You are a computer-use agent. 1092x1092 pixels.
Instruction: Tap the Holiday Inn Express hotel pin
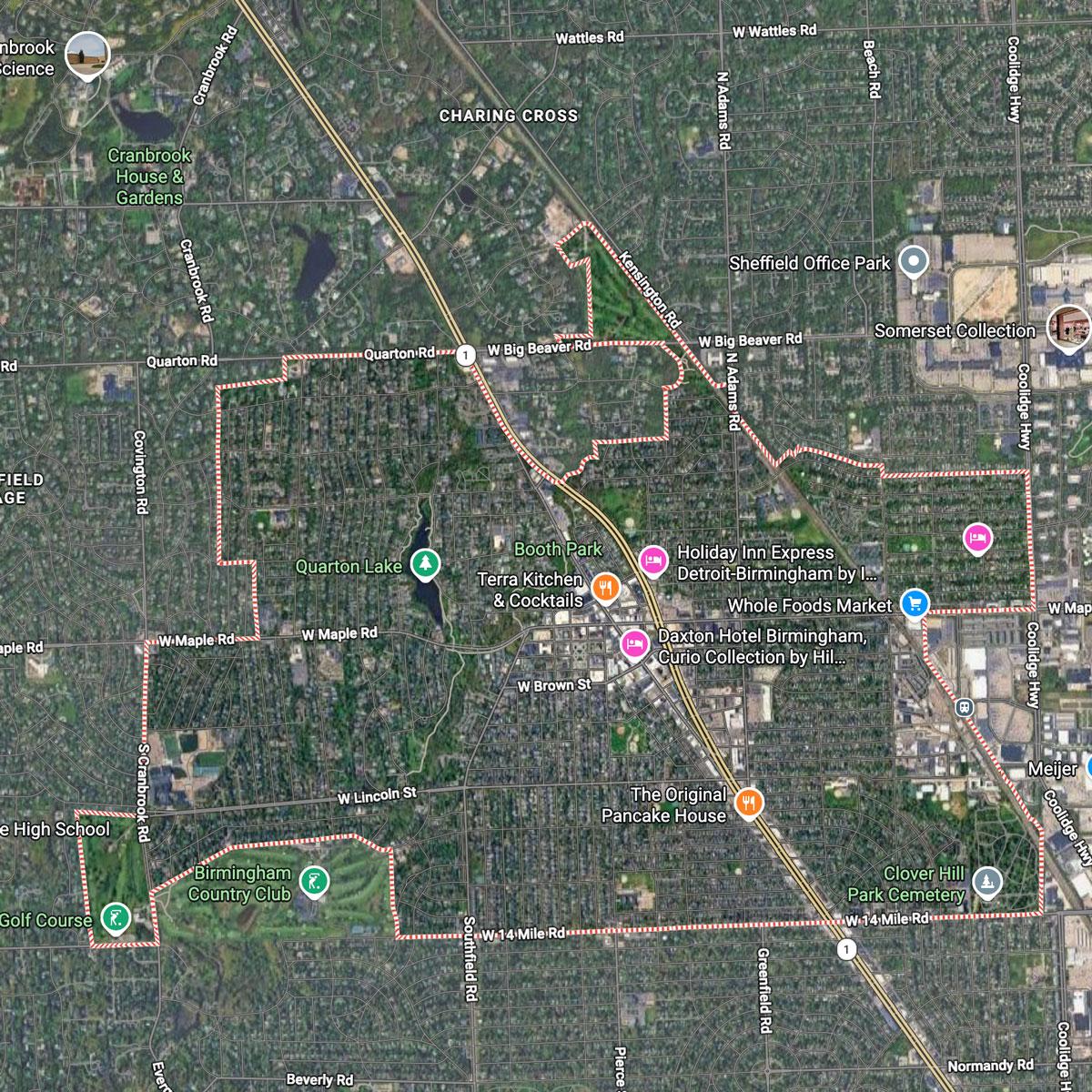pyautogui.click(x=653, y=560)
